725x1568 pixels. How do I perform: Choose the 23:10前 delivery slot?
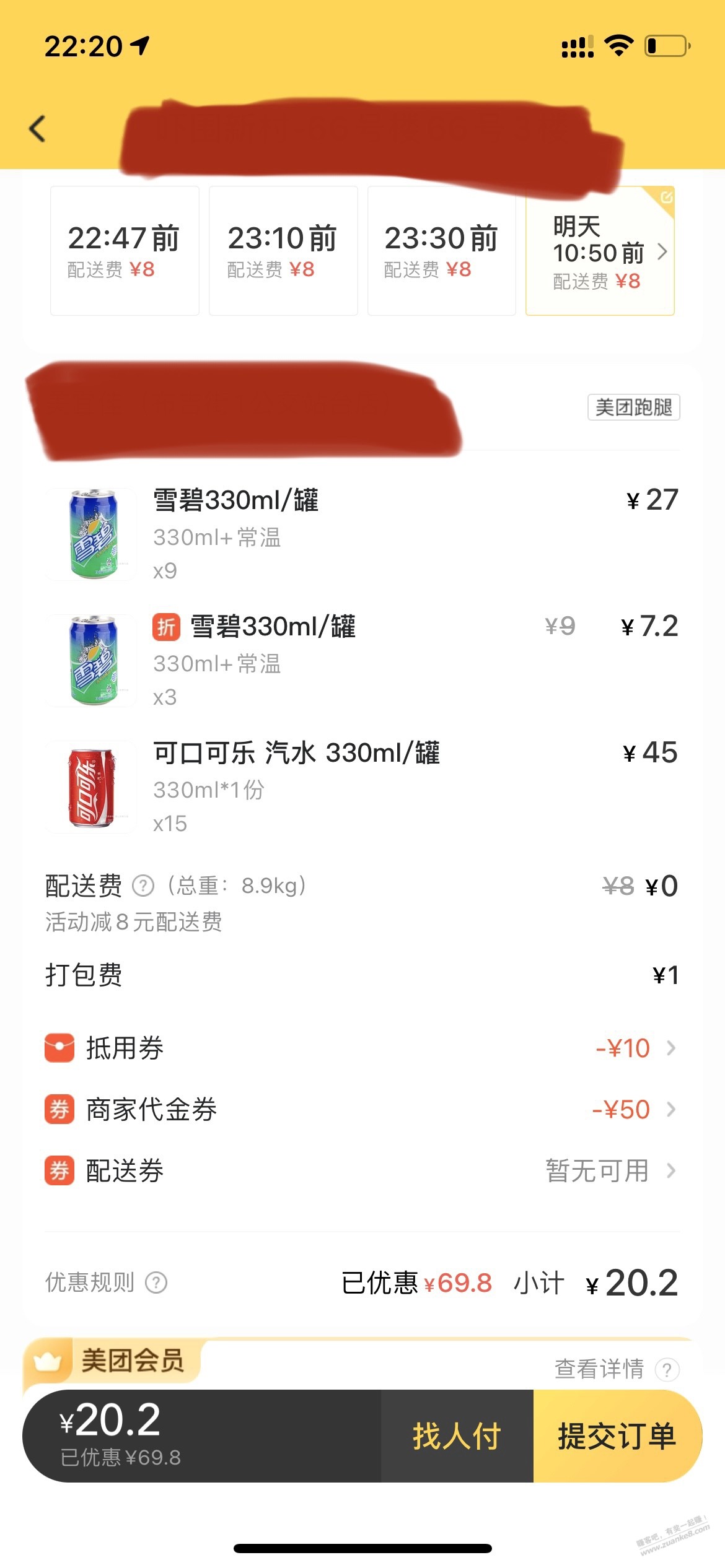tap(283, 251)
